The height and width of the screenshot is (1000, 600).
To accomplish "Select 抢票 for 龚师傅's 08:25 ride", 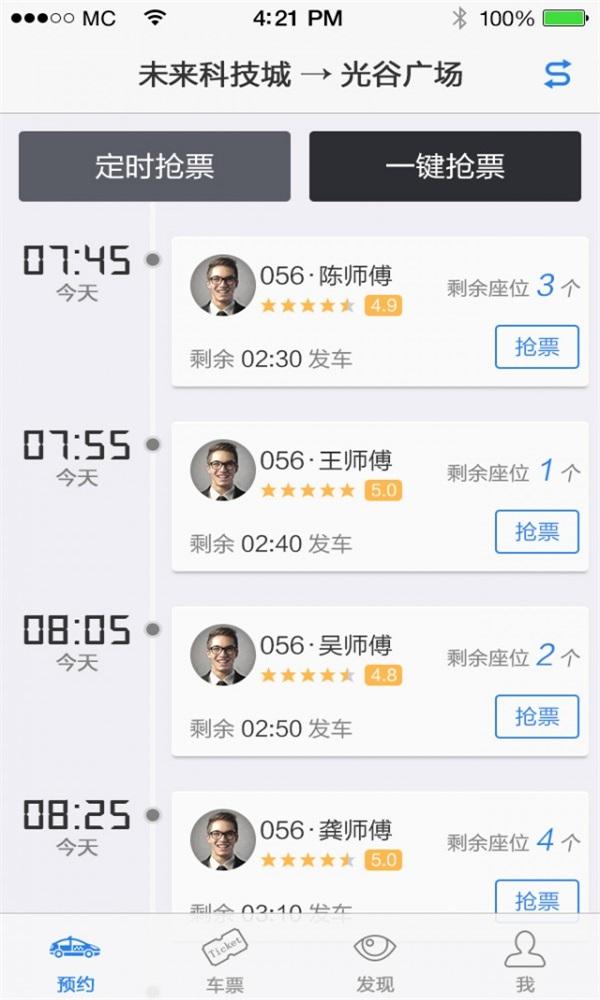I will click(x=537, y=897).
